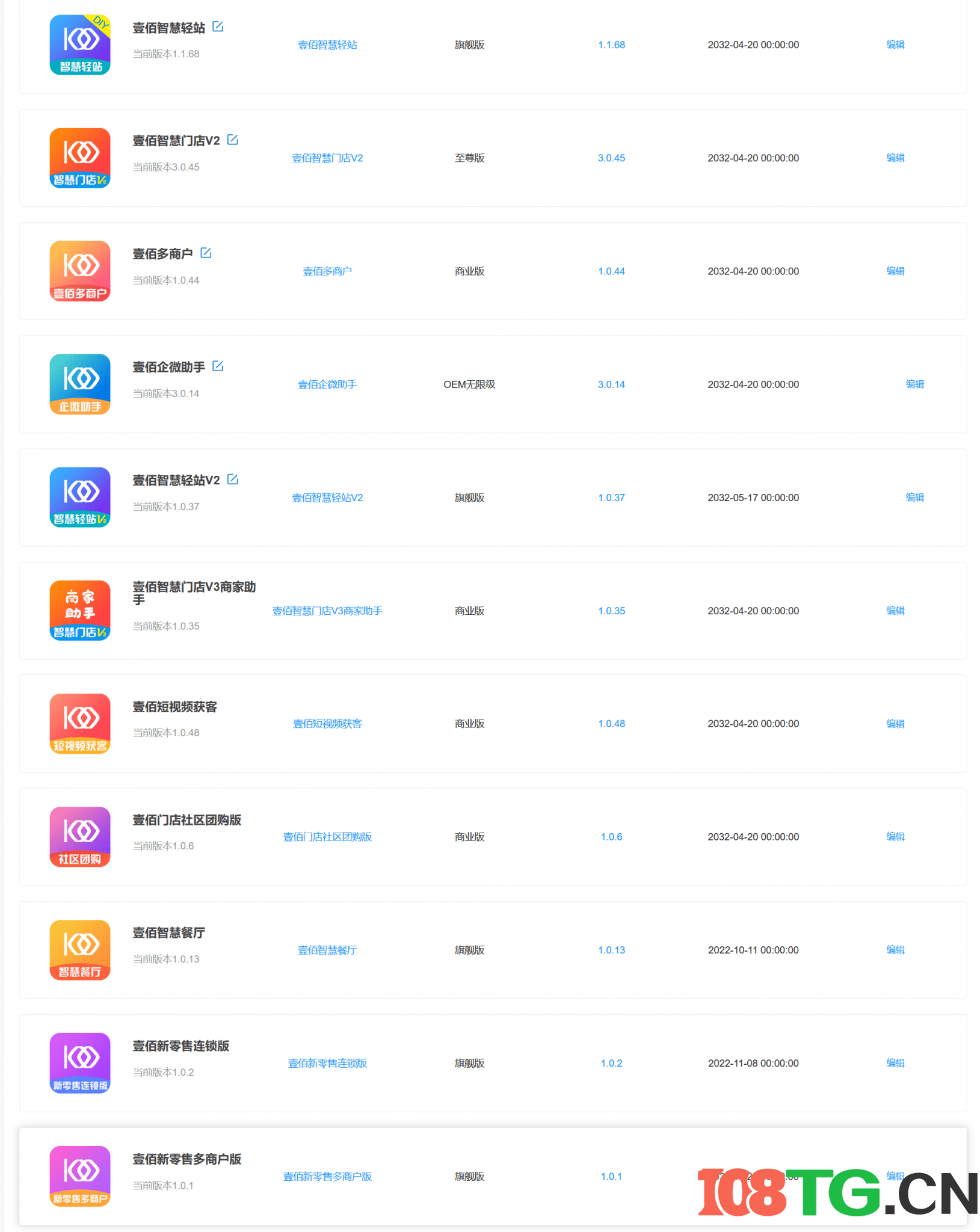The height and width of the screenshot is (1232, 980).
Task: Tap 编辑 for 壹佰短视频获客 row
Action: tap(895, 724)
